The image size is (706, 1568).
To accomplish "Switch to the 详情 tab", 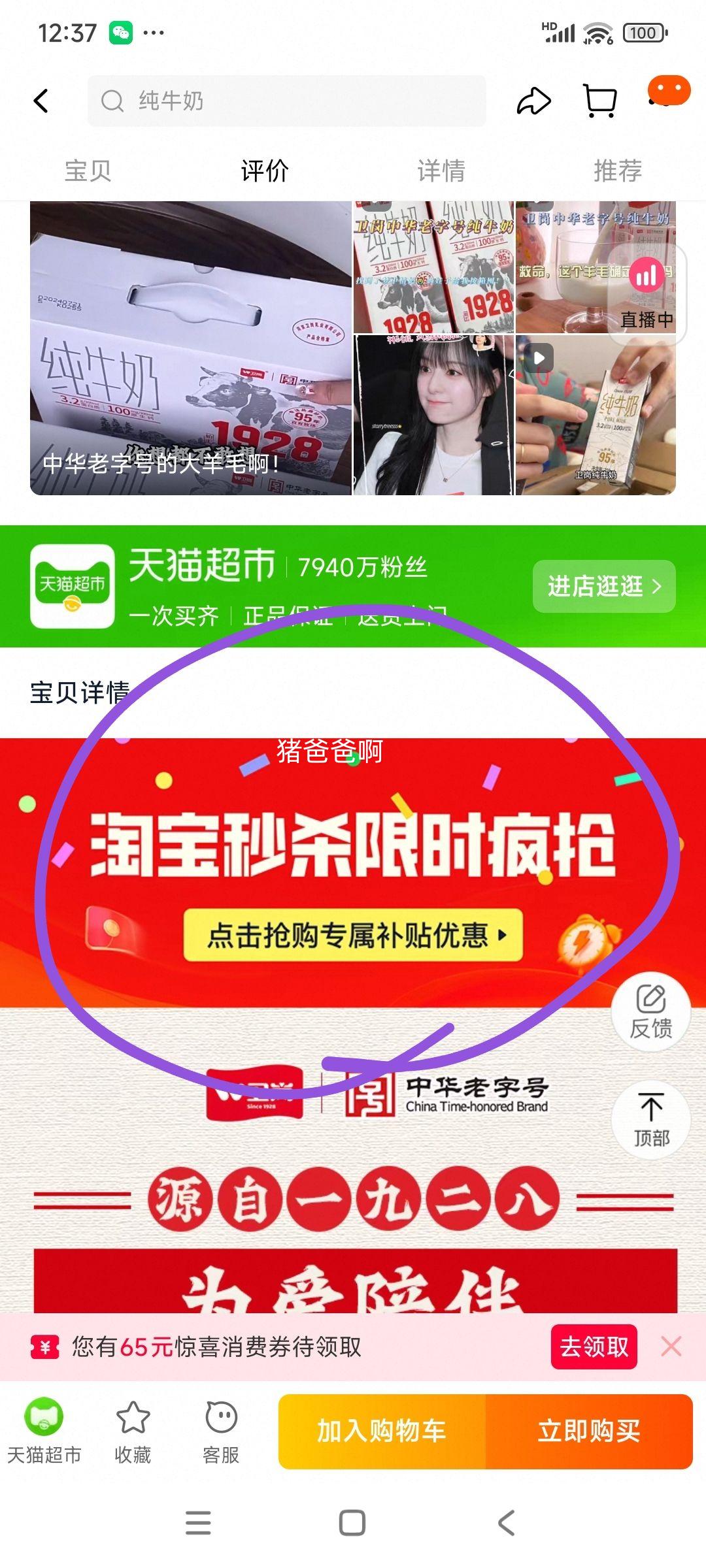I will (441, 171).
